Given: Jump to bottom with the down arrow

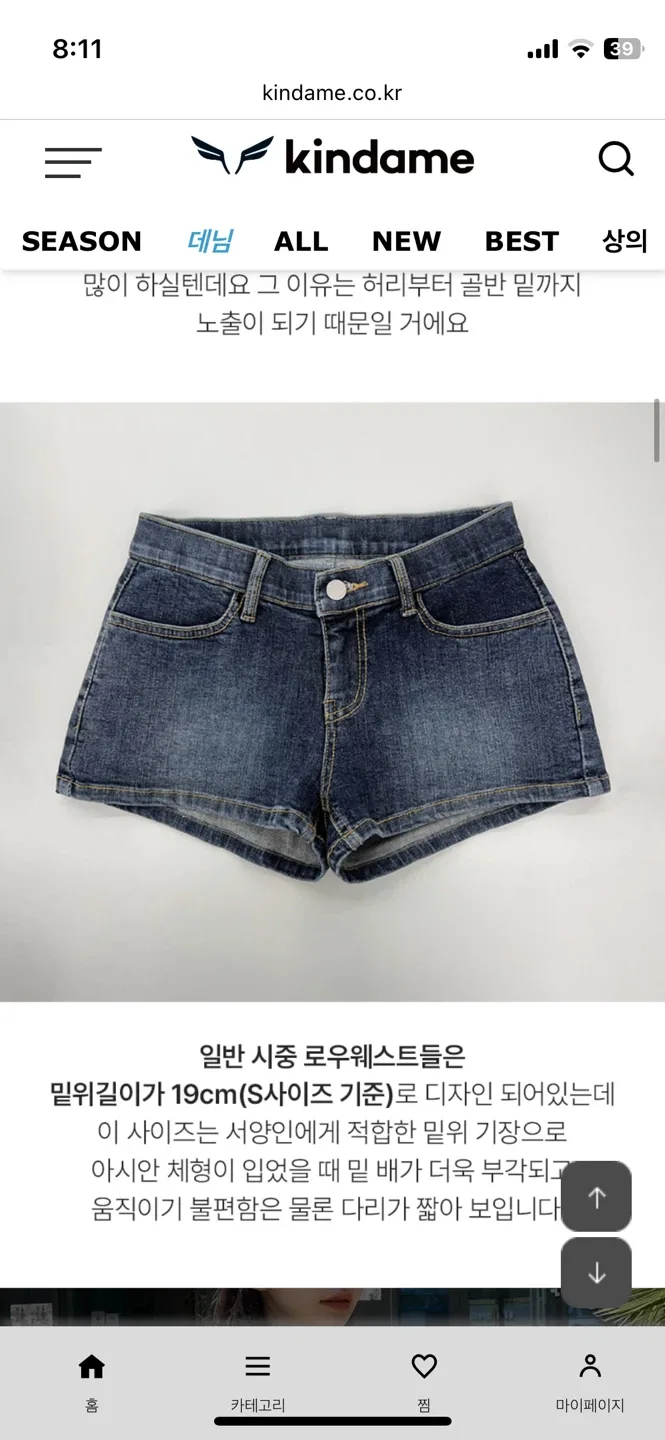Looking at the screenshot, I should tap(596, 1273).
